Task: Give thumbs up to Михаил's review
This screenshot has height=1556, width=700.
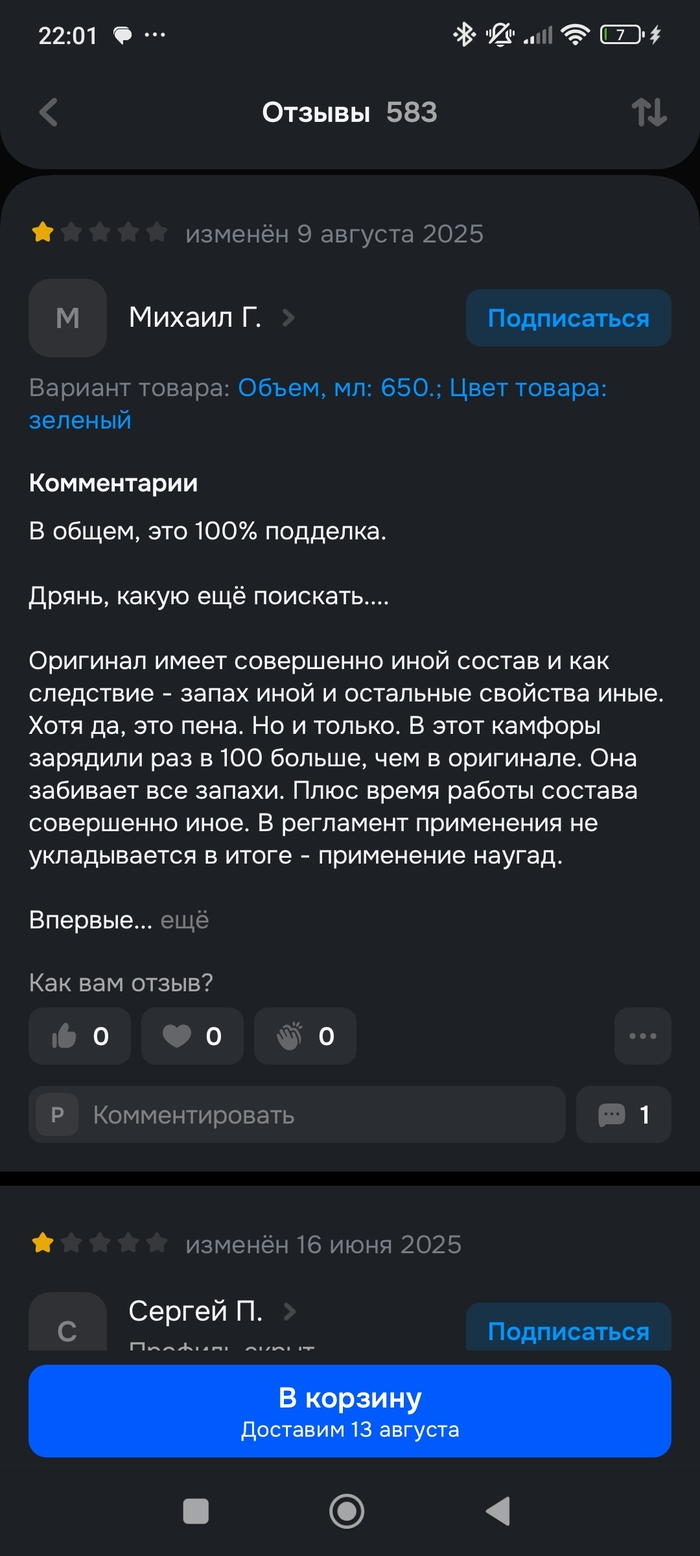Action: 79,1036
